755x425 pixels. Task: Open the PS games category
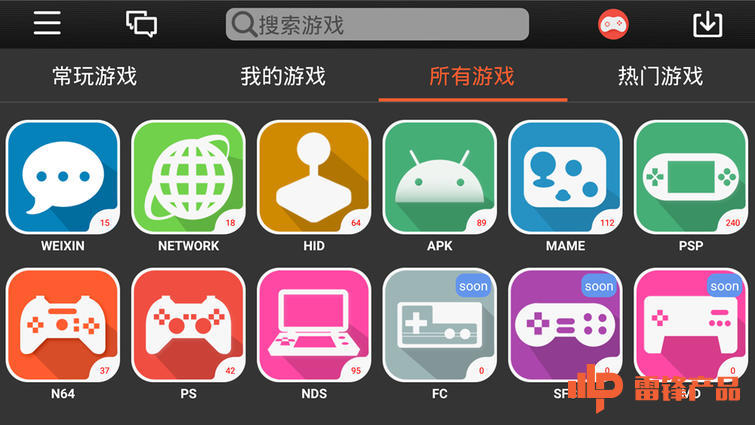(x=188, y=325)
